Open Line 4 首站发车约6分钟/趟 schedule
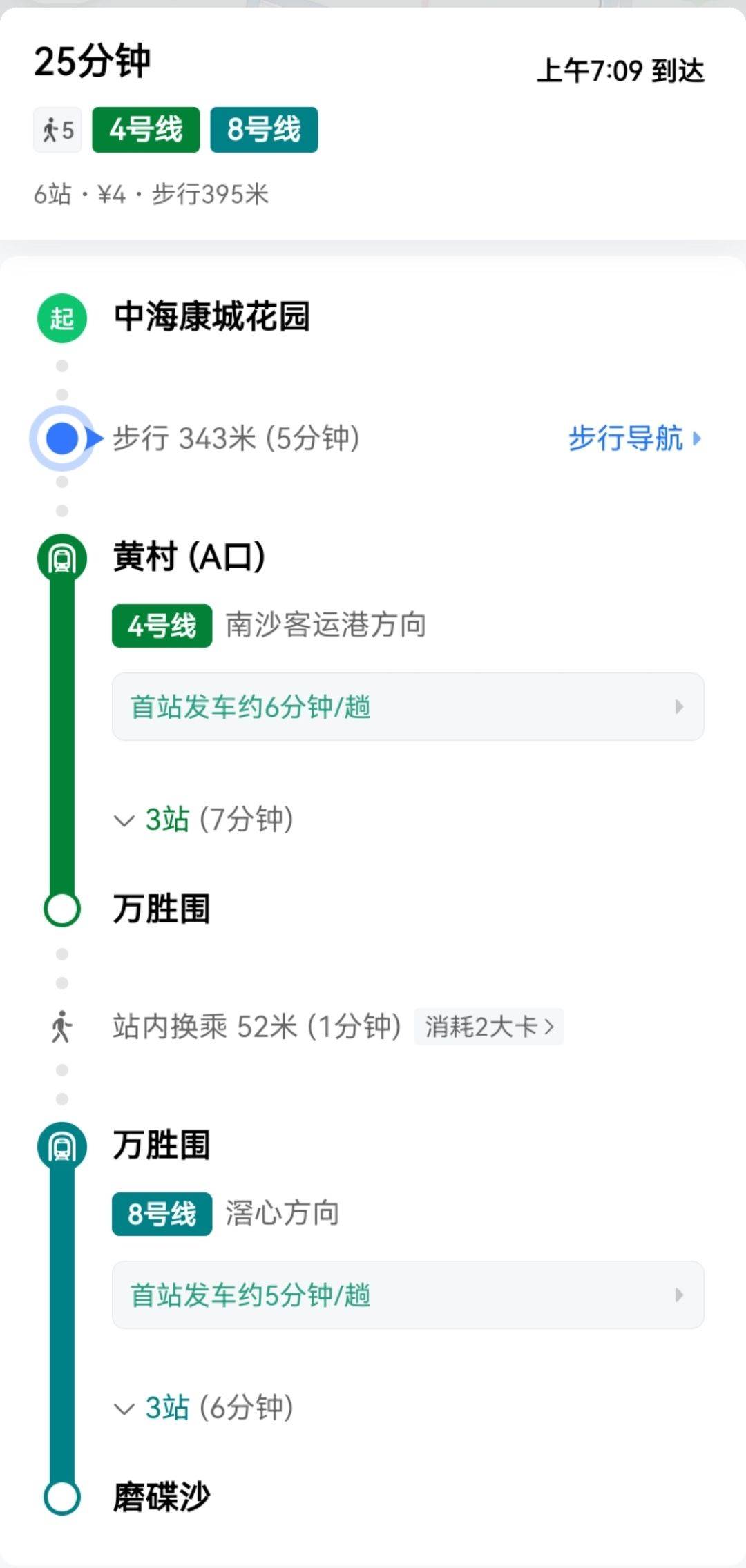Screen dimensions: 746x1568 [408, 707]
